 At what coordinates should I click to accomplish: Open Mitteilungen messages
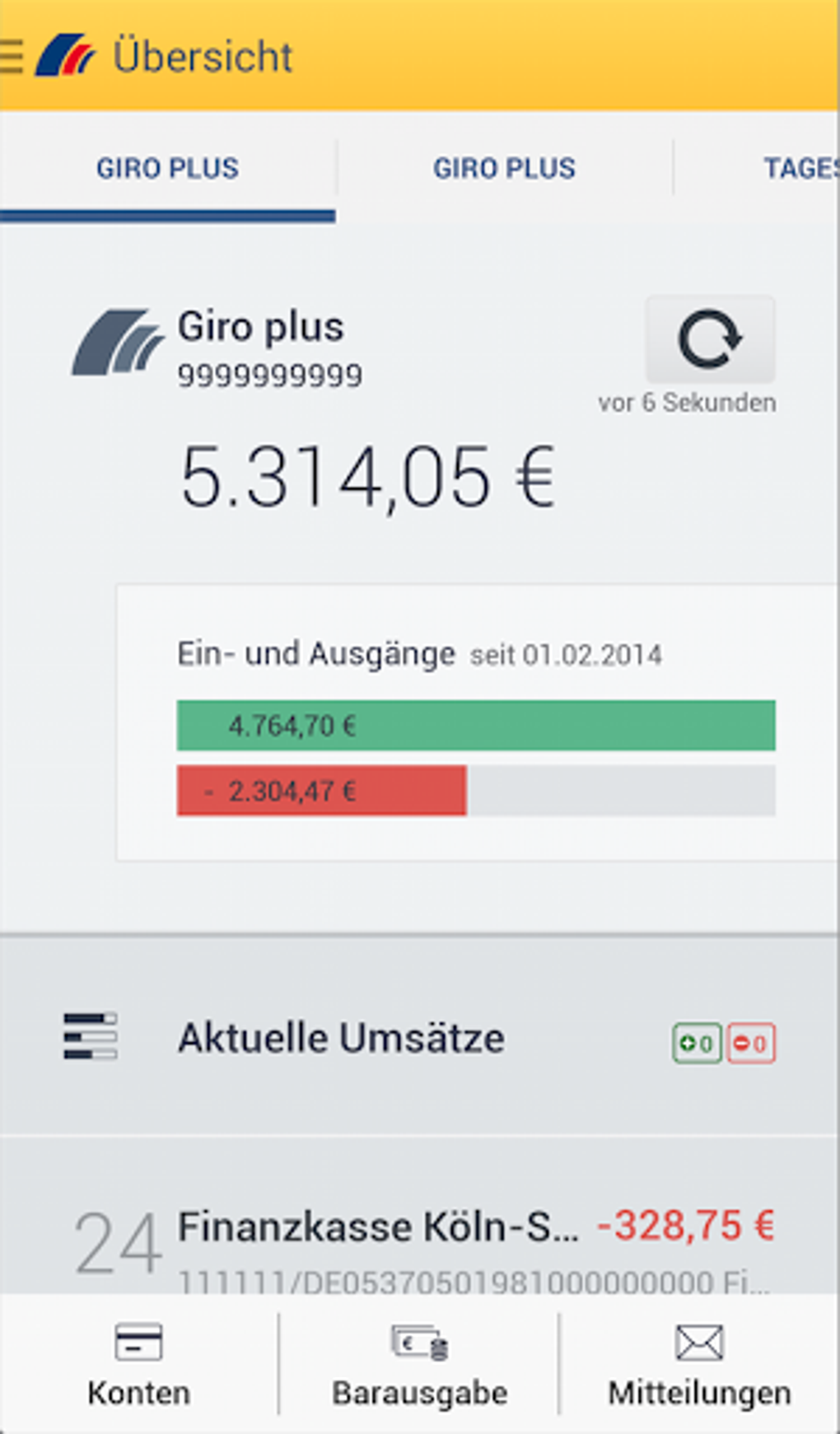click(x=699, y=1364)
